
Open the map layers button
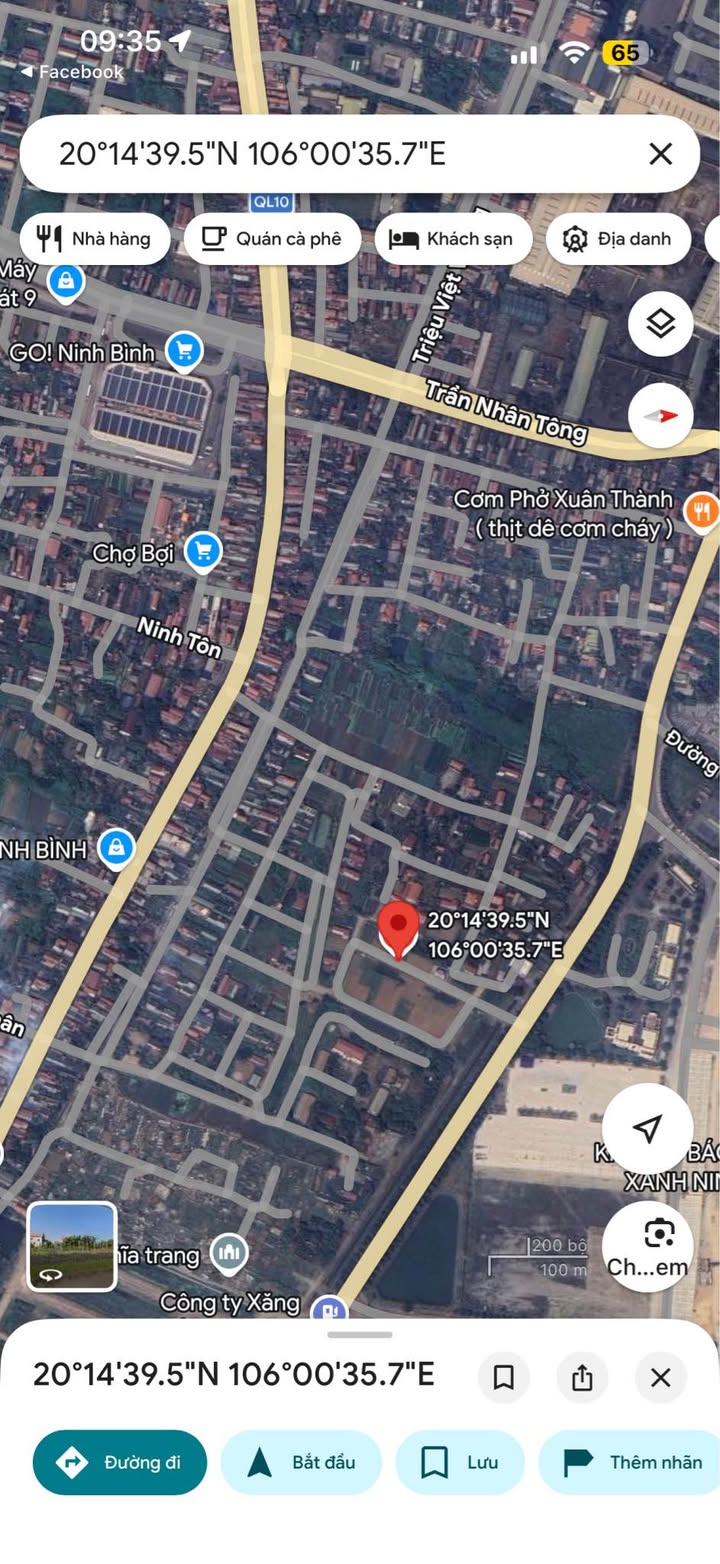pyautogui.click(x=661, y=324)
